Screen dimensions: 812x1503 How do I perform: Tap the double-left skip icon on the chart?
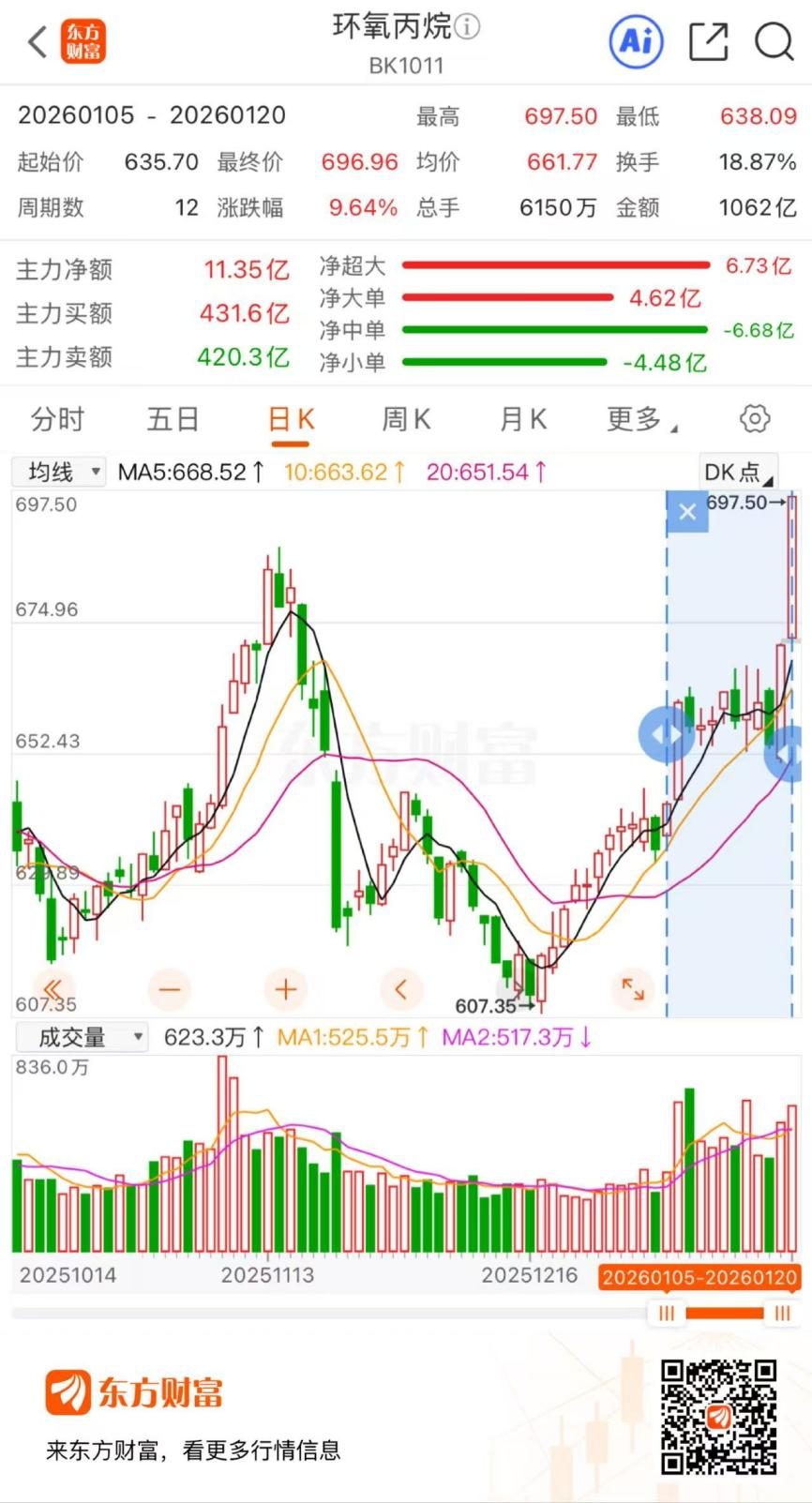click(53, 989)
